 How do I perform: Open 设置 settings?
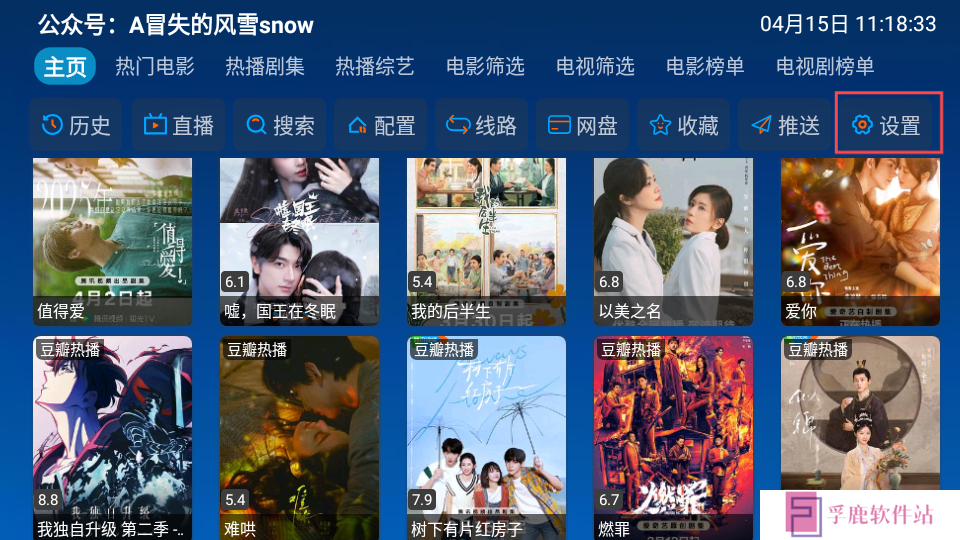[x=886, y=125]
